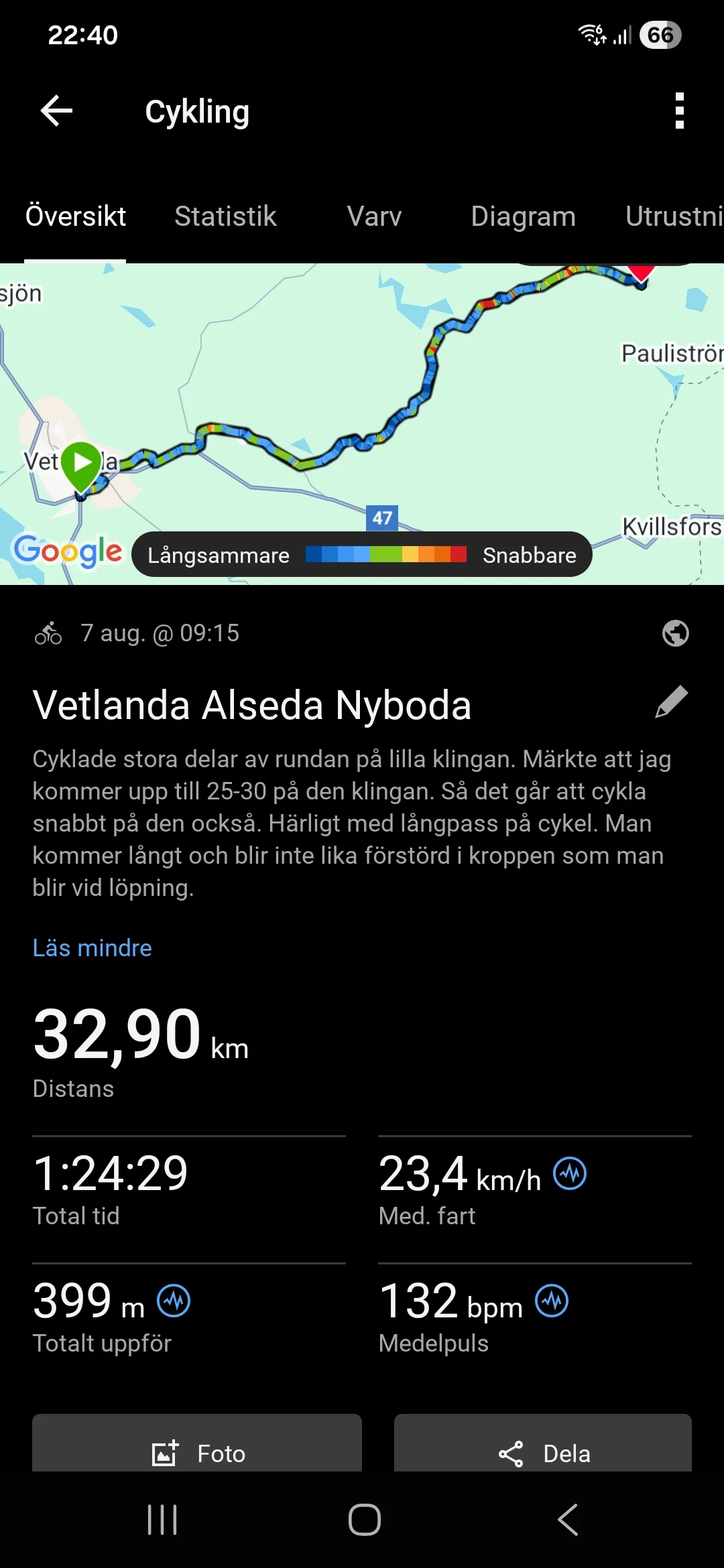Screen dimensions: 724x1568
Task: Tap the speed gradient legend bar
Action: coord(387,554)
